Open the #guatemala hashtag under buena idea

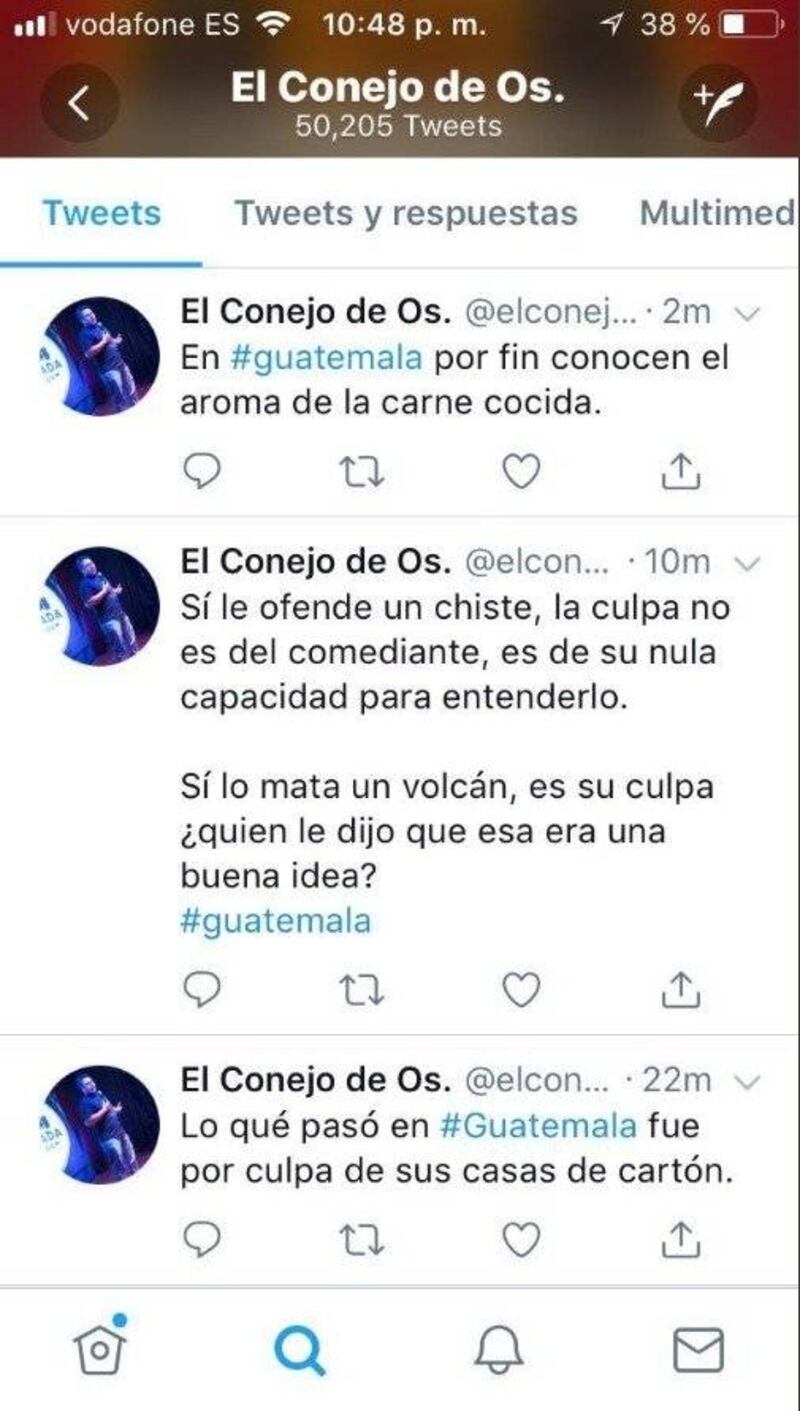(275, 920)
